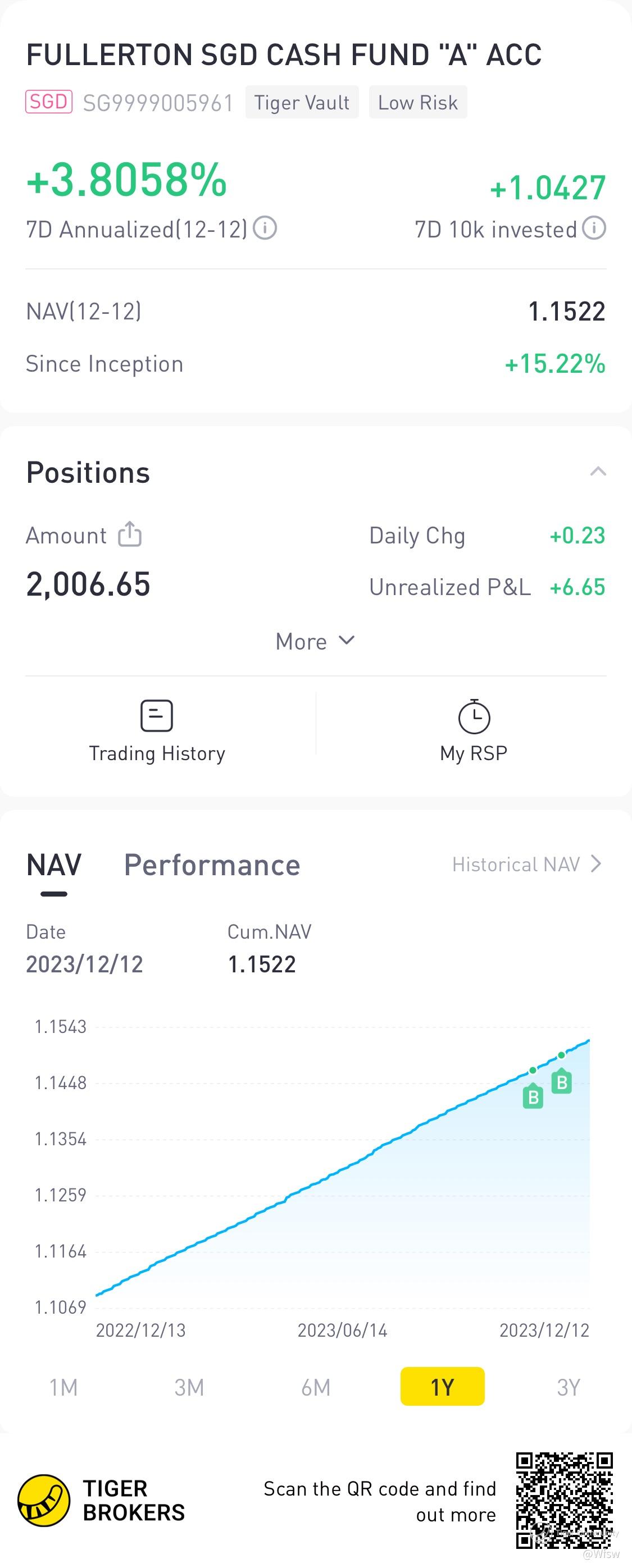Select the 3Y chart range
The height and width of the screenshot is (1568, 632).
(569, 1387)
